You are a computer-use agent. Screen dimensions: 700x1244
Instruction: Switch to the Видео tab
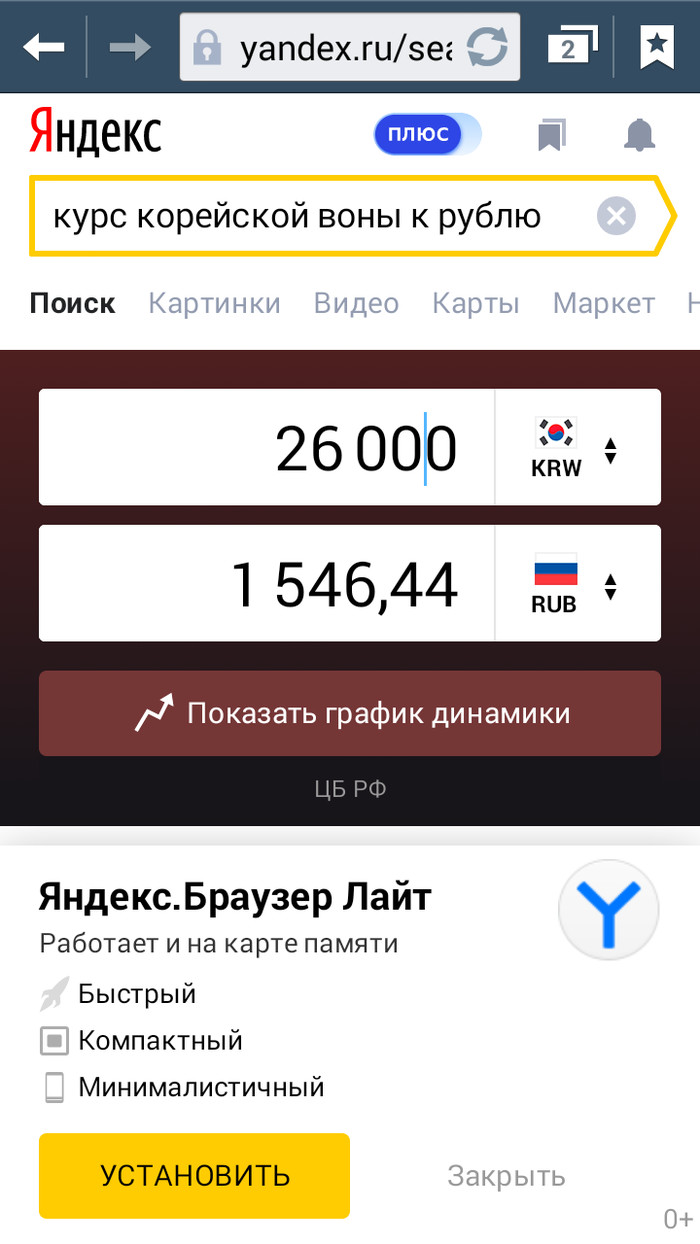click(356, 303)
